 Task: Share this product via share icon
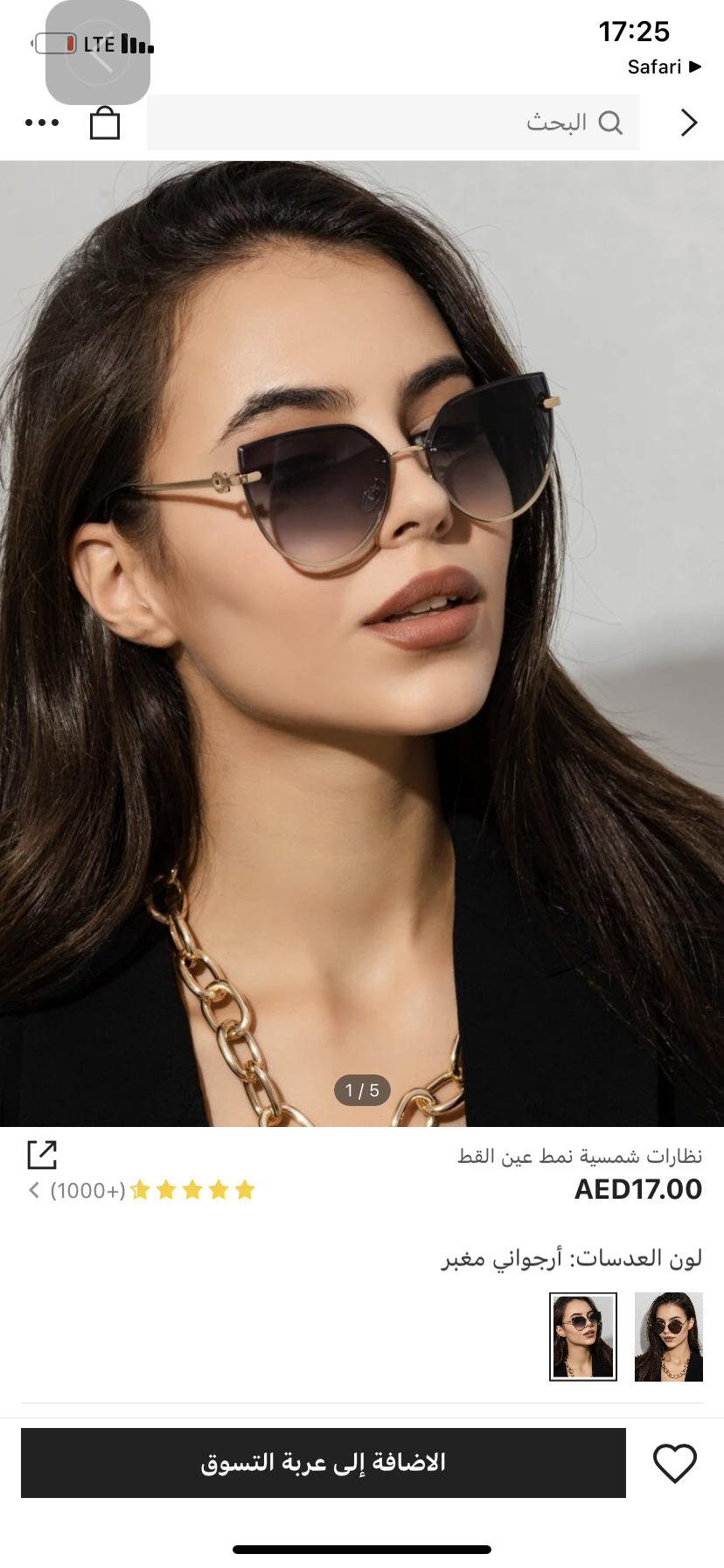42,1154
